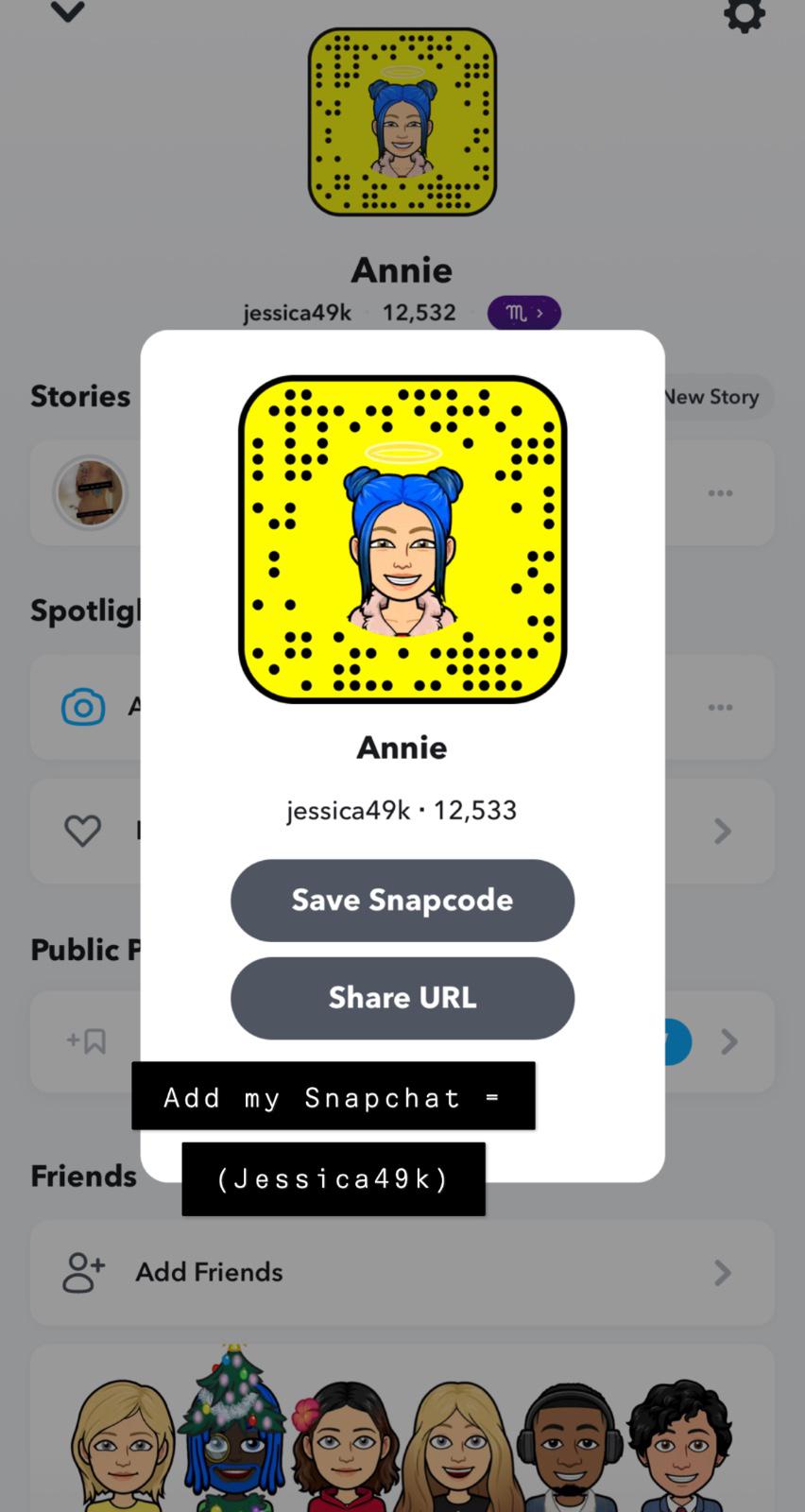Screen dimensions: 805x1512
Task: Tap the New Story button
Action: pyautogui.click(x=715, y=397)
